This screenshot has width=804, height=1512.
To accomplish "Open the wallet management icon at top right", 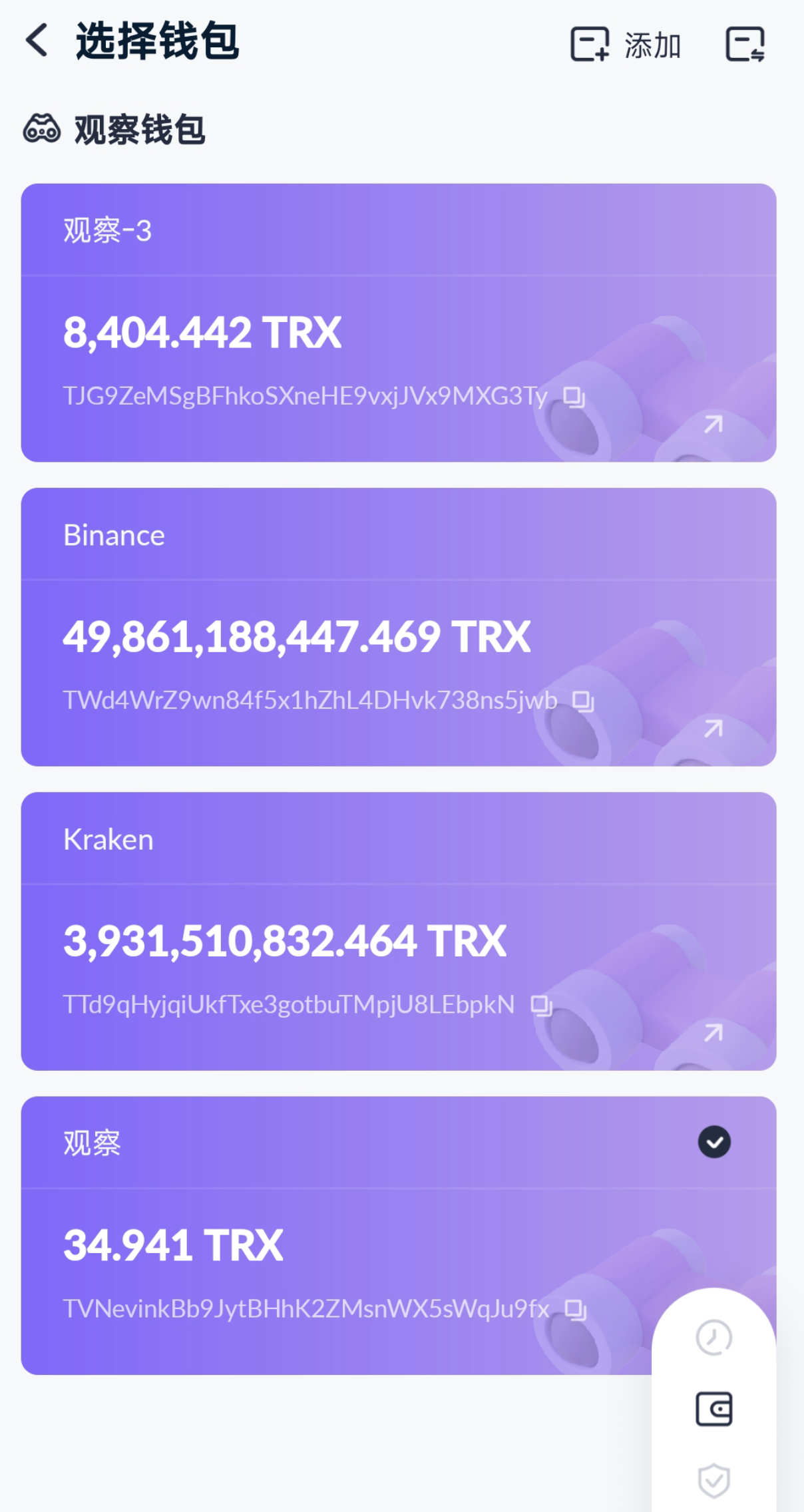I will (745, 45).
